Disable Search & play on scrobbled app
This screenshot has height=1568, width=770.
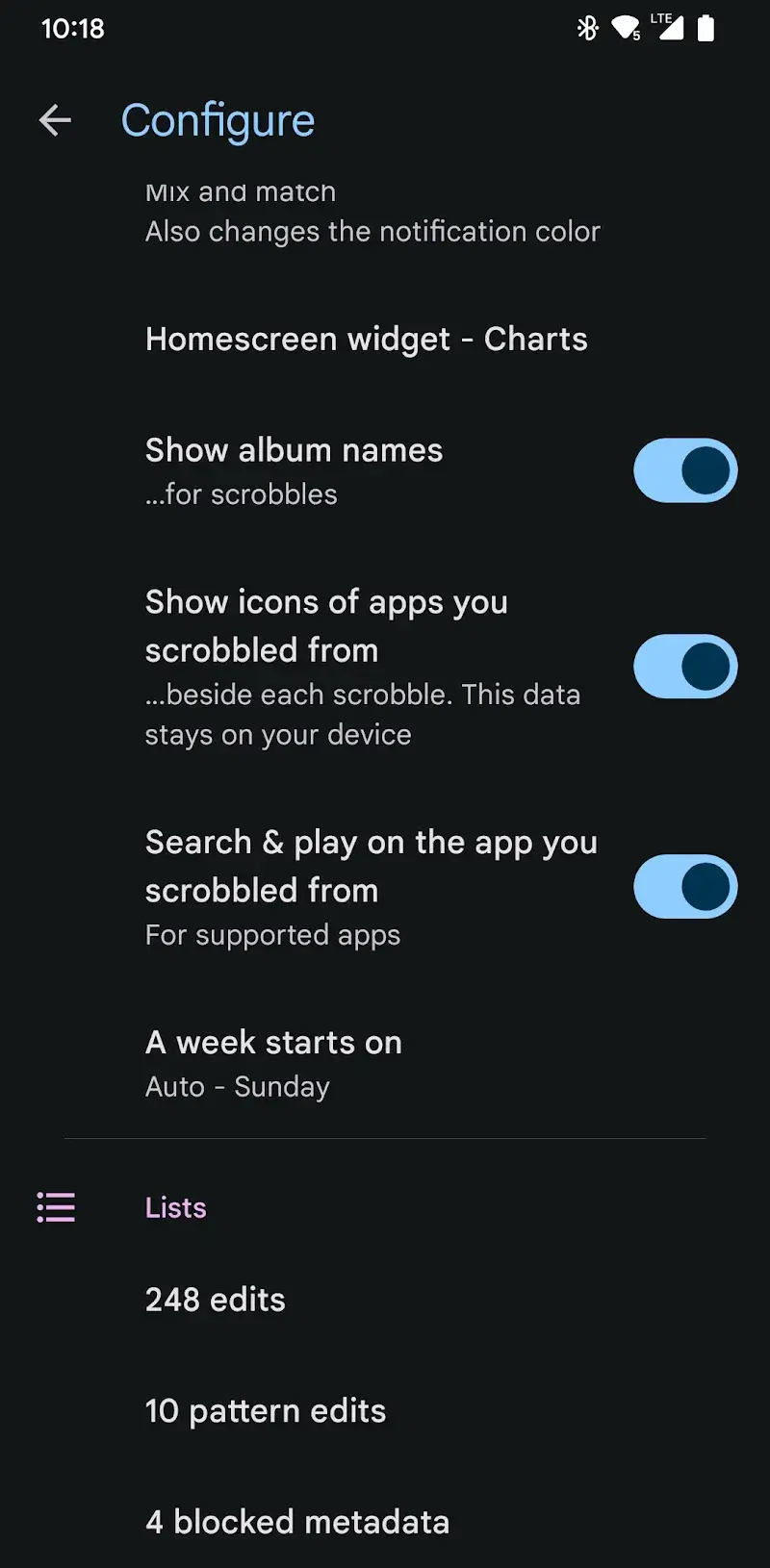click(684, 886)
